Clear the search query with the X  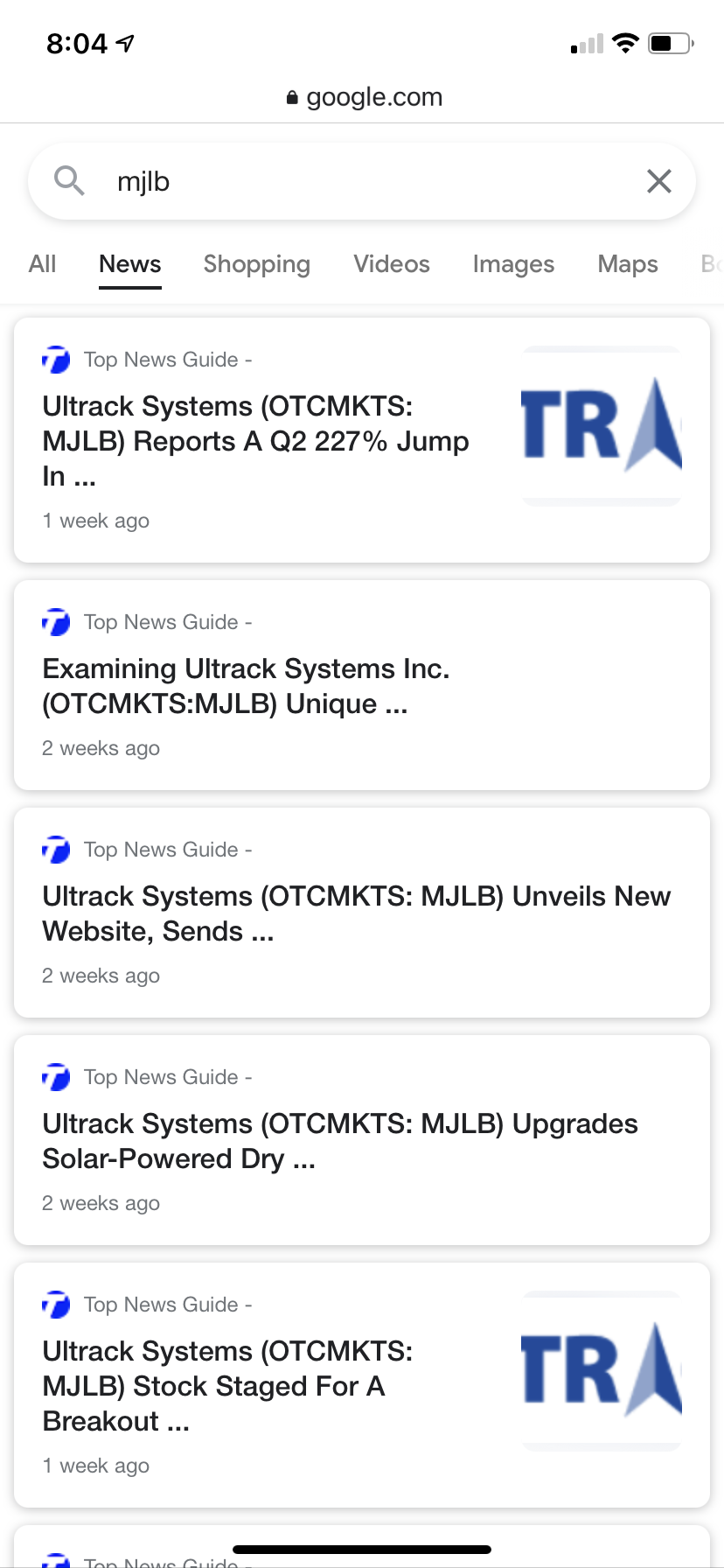point(658,181)
